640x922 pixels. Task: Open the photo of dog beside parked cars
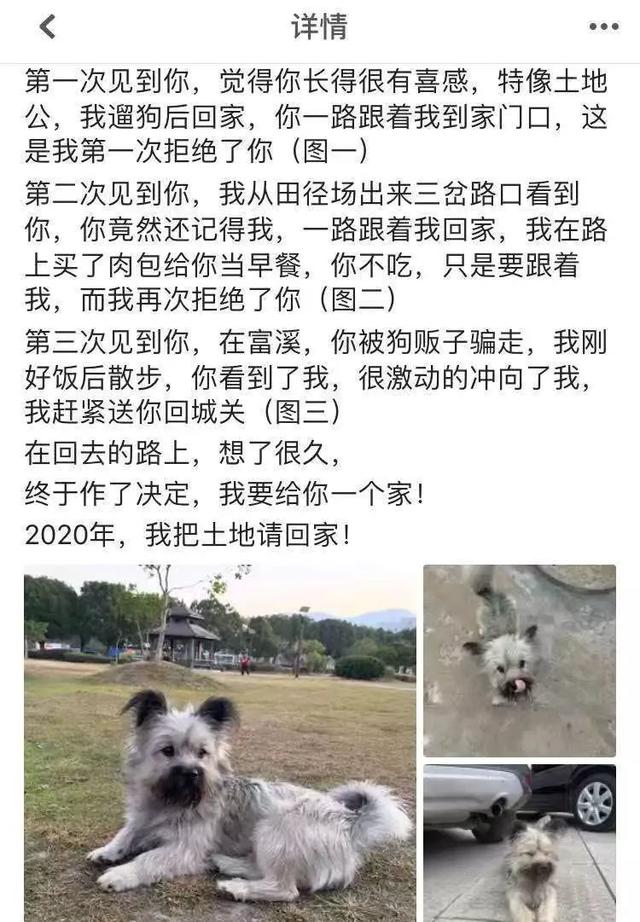coord(519,842)
